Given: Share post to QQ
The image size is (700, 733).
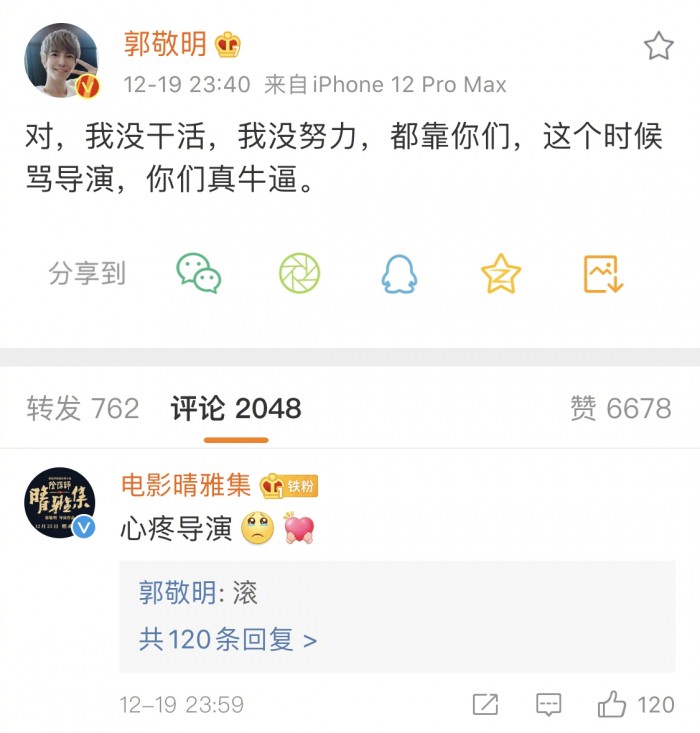Looking at the screenshot, I should [x=399, y=273].
